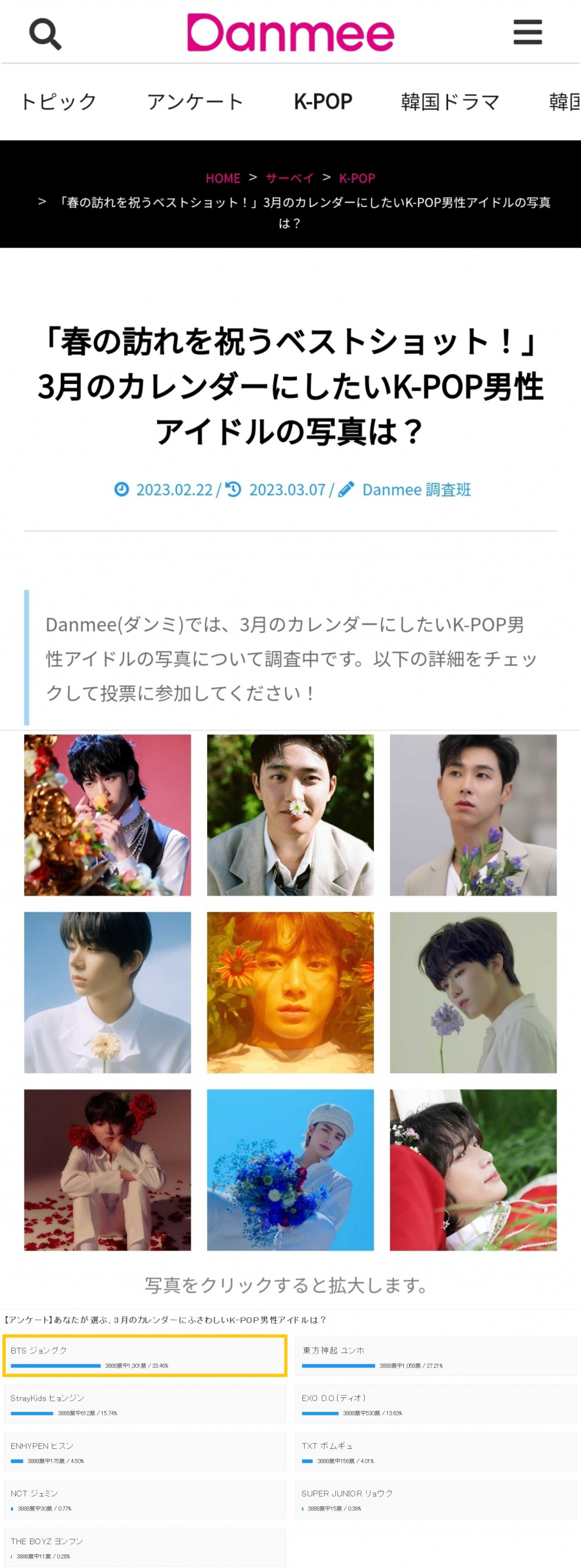Select BTS ジョングク poll option
581x1568 pixels.
tap(145, 1355)
